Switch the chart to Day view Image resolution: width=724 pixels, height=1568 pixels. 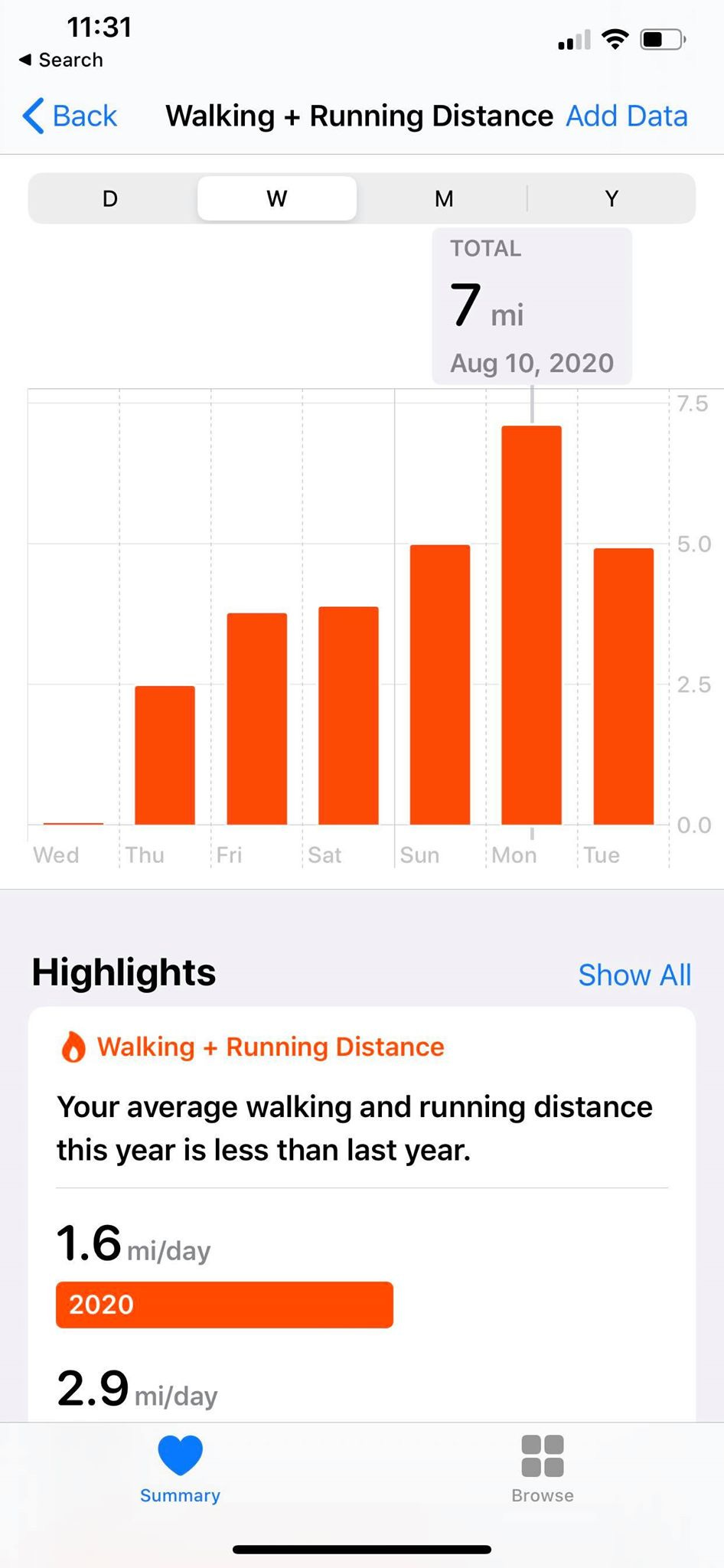pyautogui.click(x=110, y=199)
